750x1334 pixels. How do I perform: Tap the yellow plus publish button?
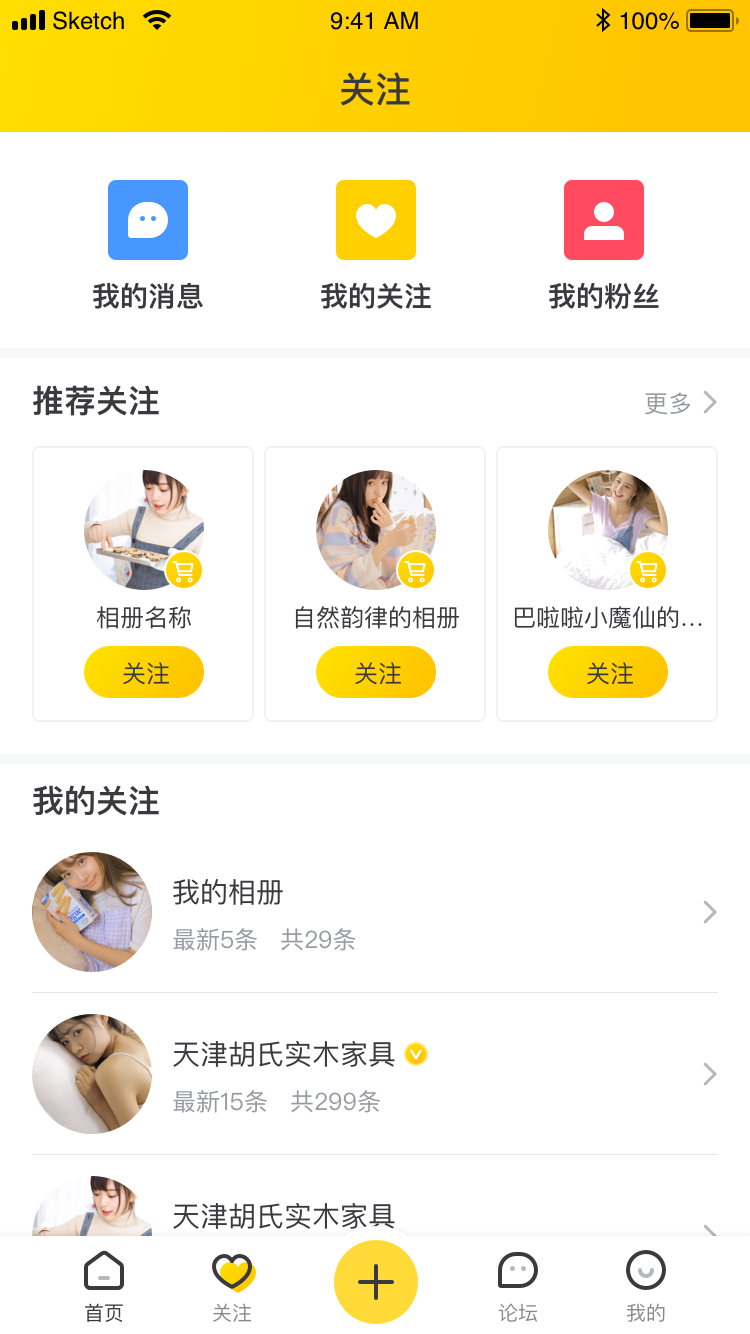pyautogui.click(x=375, y=1281)
